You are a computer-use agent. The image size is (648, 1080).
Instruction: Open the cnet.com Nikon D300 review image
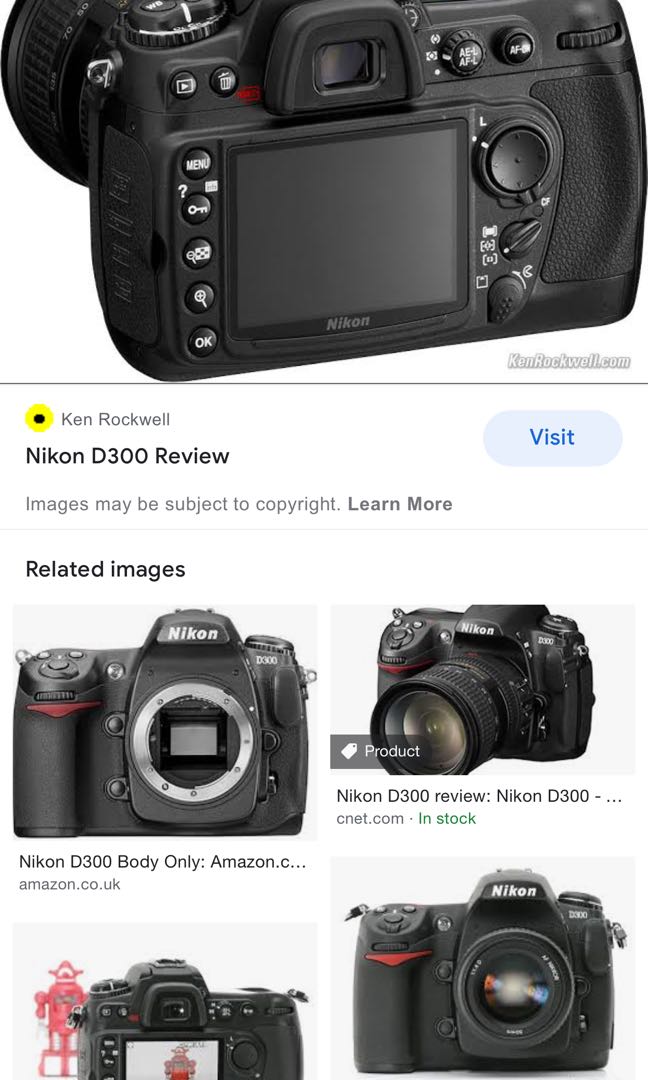tap(482, 688)
